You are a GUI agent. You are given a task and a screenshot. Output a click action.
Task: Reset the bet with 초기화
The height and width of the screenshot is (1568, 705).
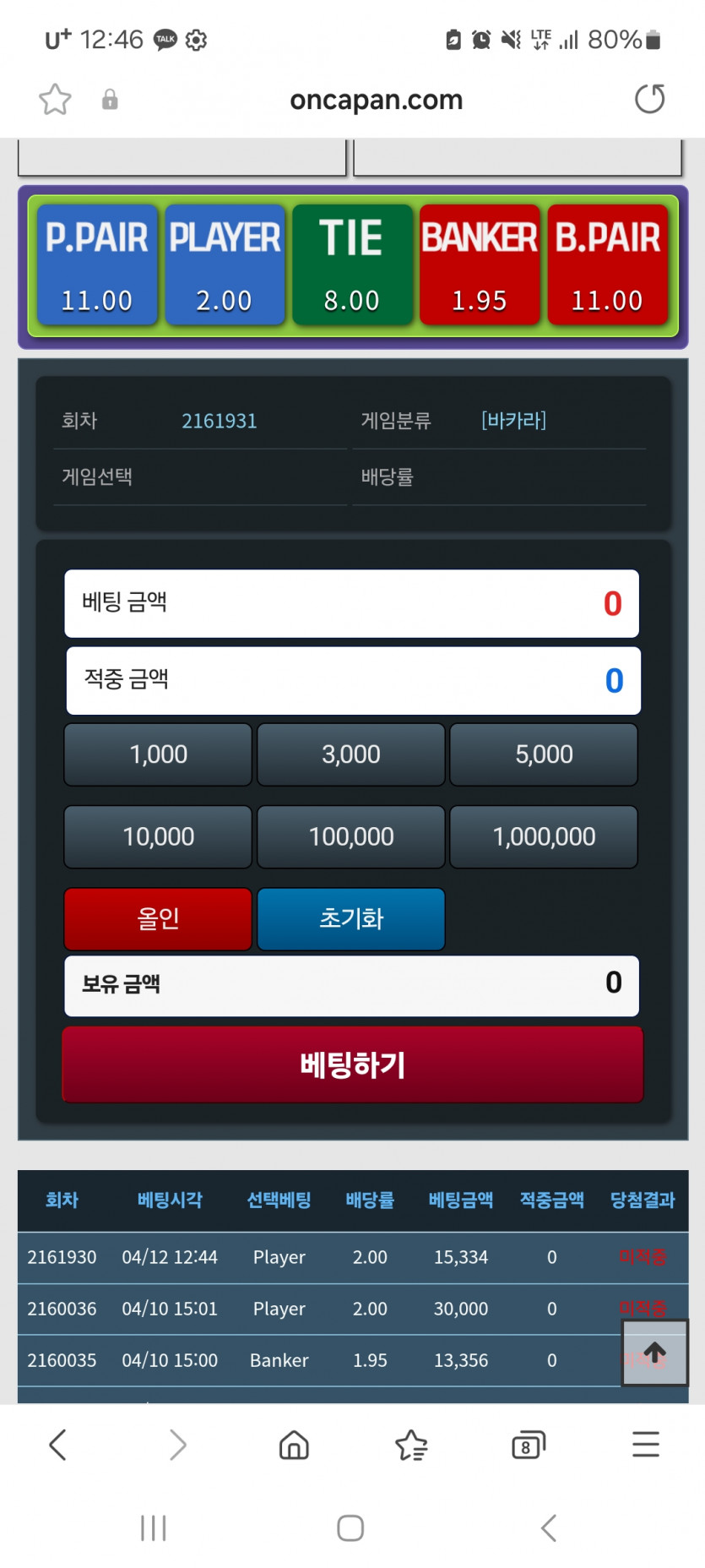[351, 918]
